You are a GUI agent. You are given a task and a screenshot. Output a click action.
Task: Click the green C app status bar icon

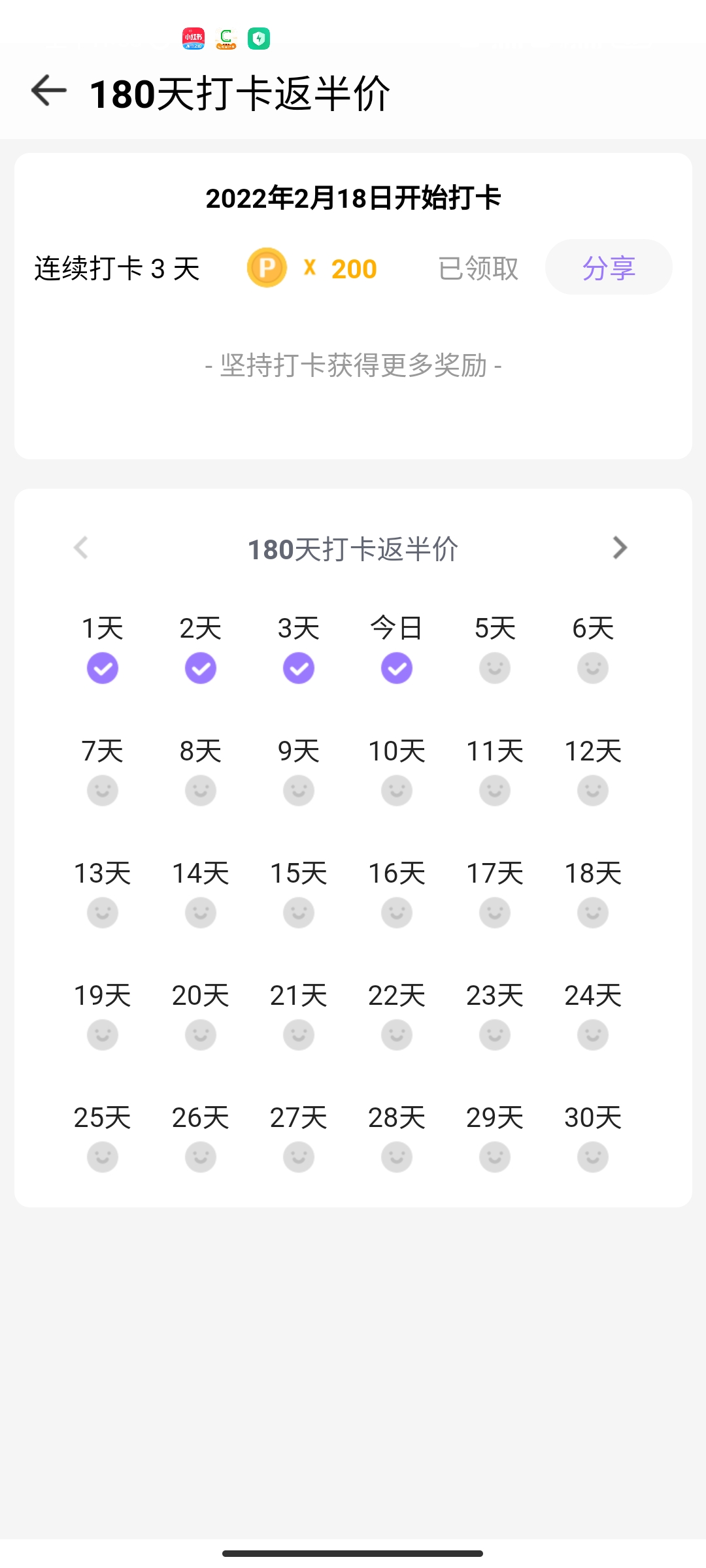point(225,39)
